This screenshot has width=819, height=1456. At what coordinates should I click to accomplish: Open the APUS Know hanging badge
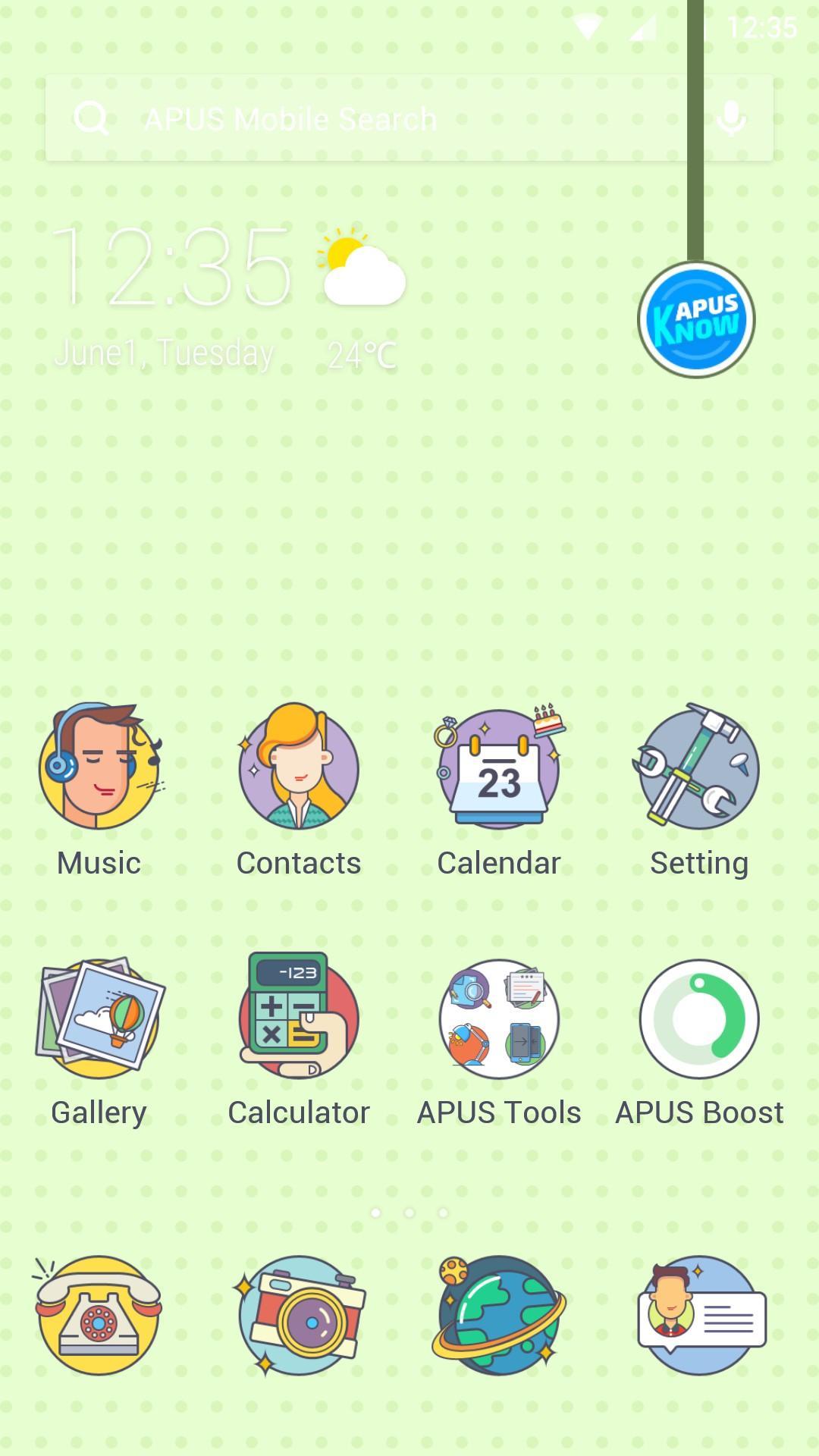point(696,319)
